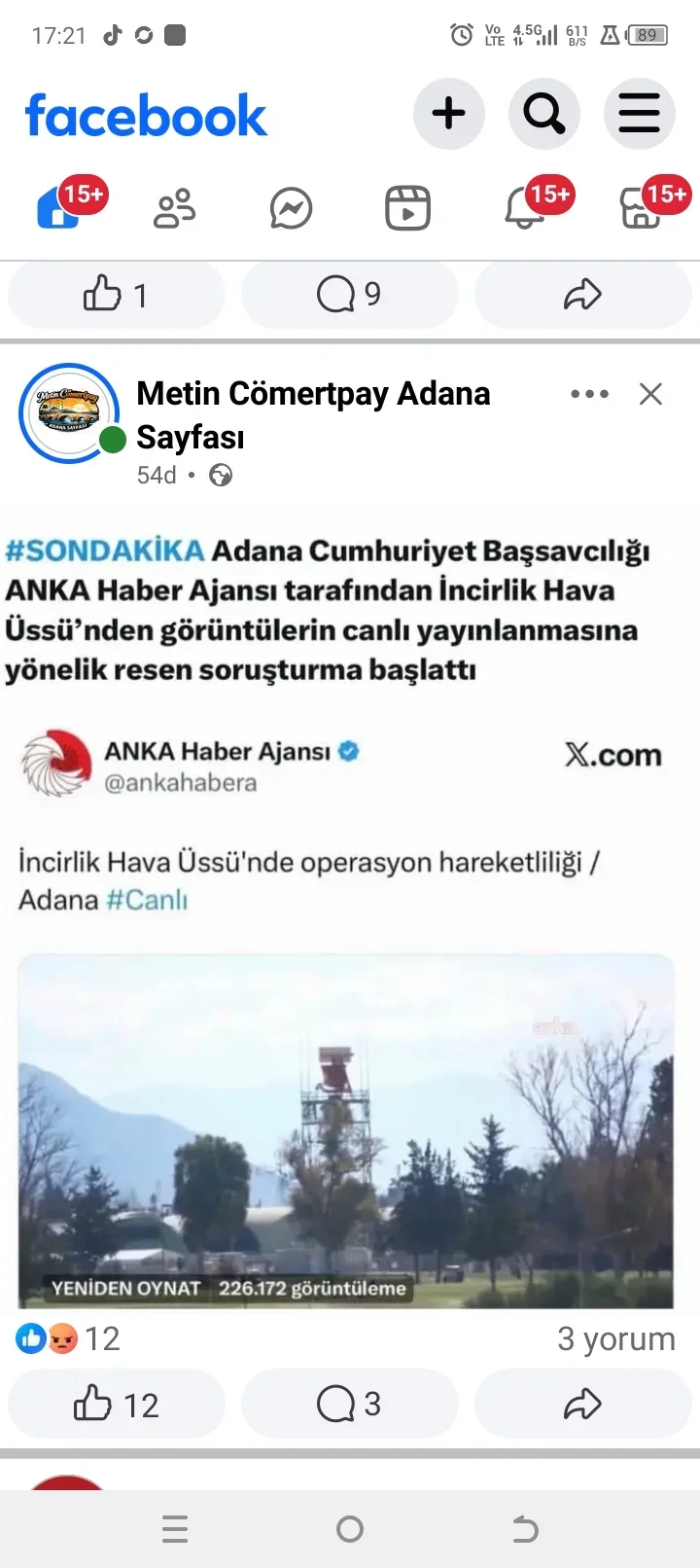Screen dimensions: 700x1568
Task: Open the 9 comments on the previous post
Action: coord(349,295)
